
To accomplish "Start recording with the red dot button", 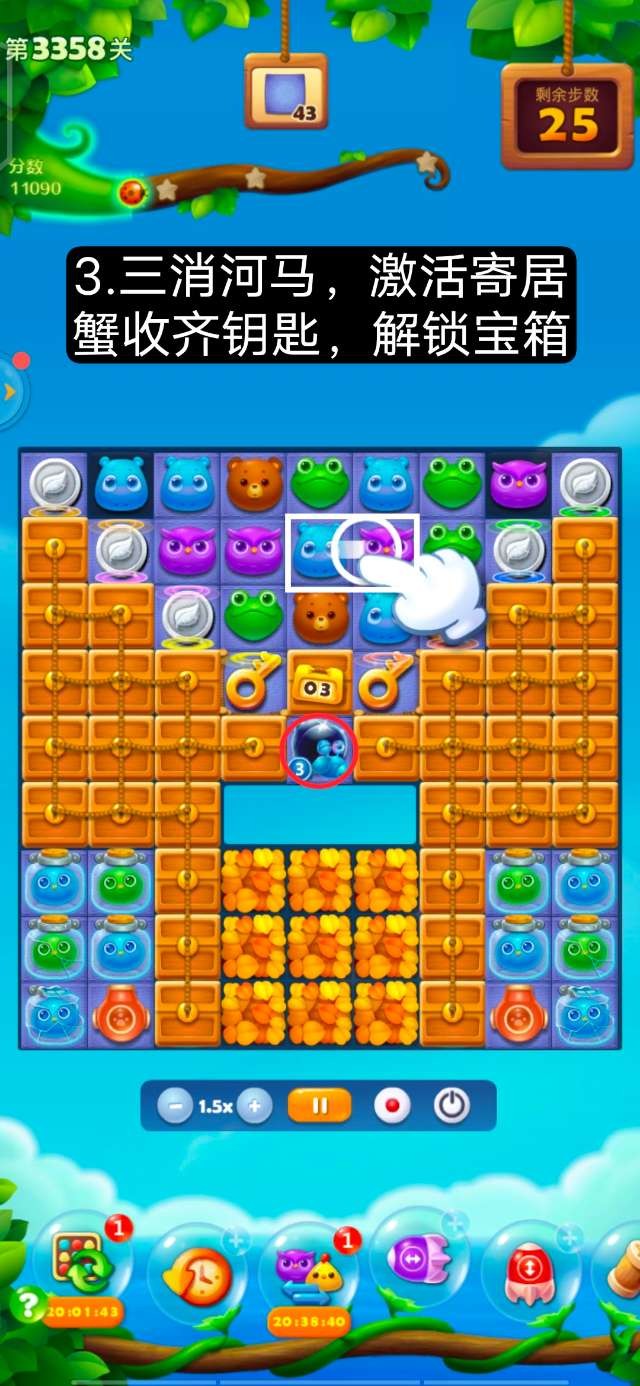I will [x=392, y=1107].
